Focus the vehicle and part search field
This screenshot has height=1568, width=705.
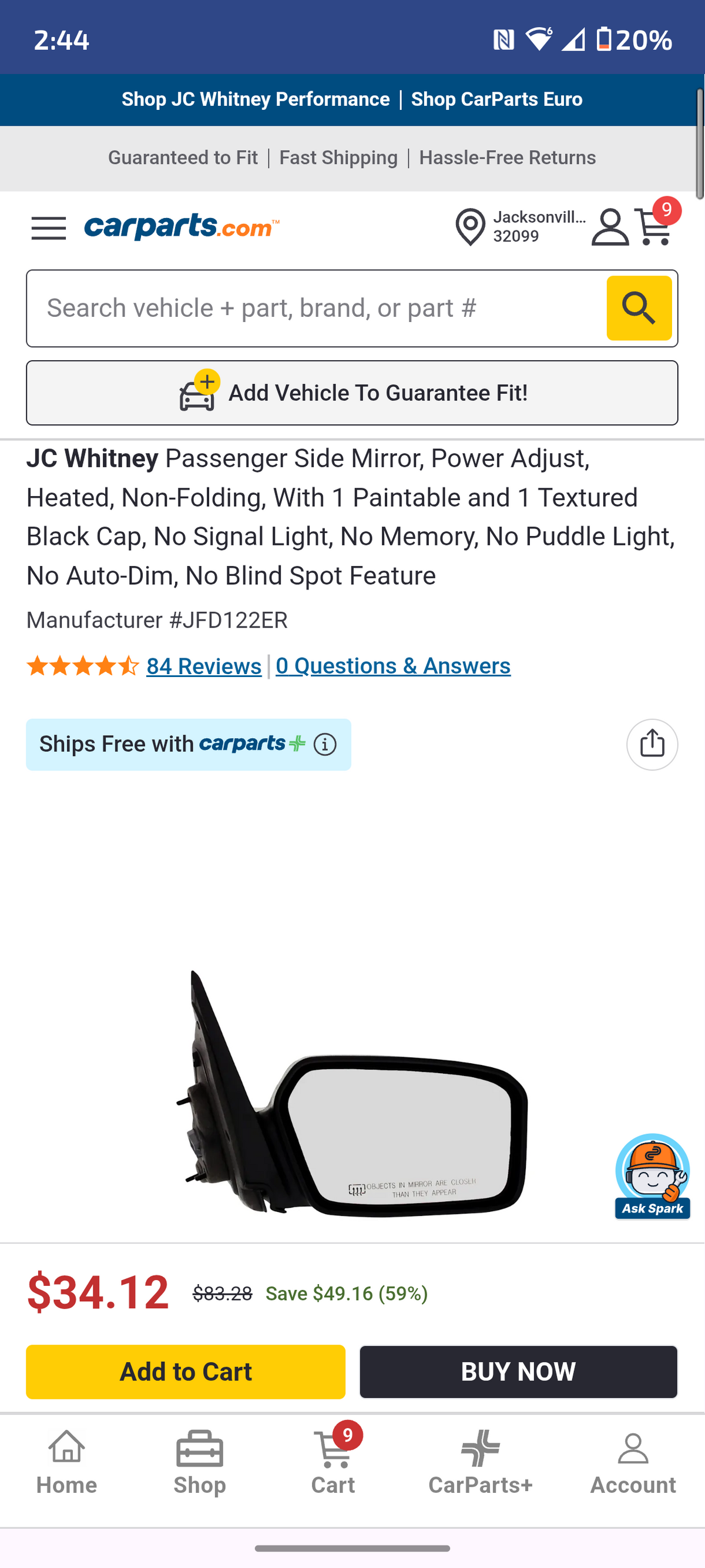click(x=316, y=309)
